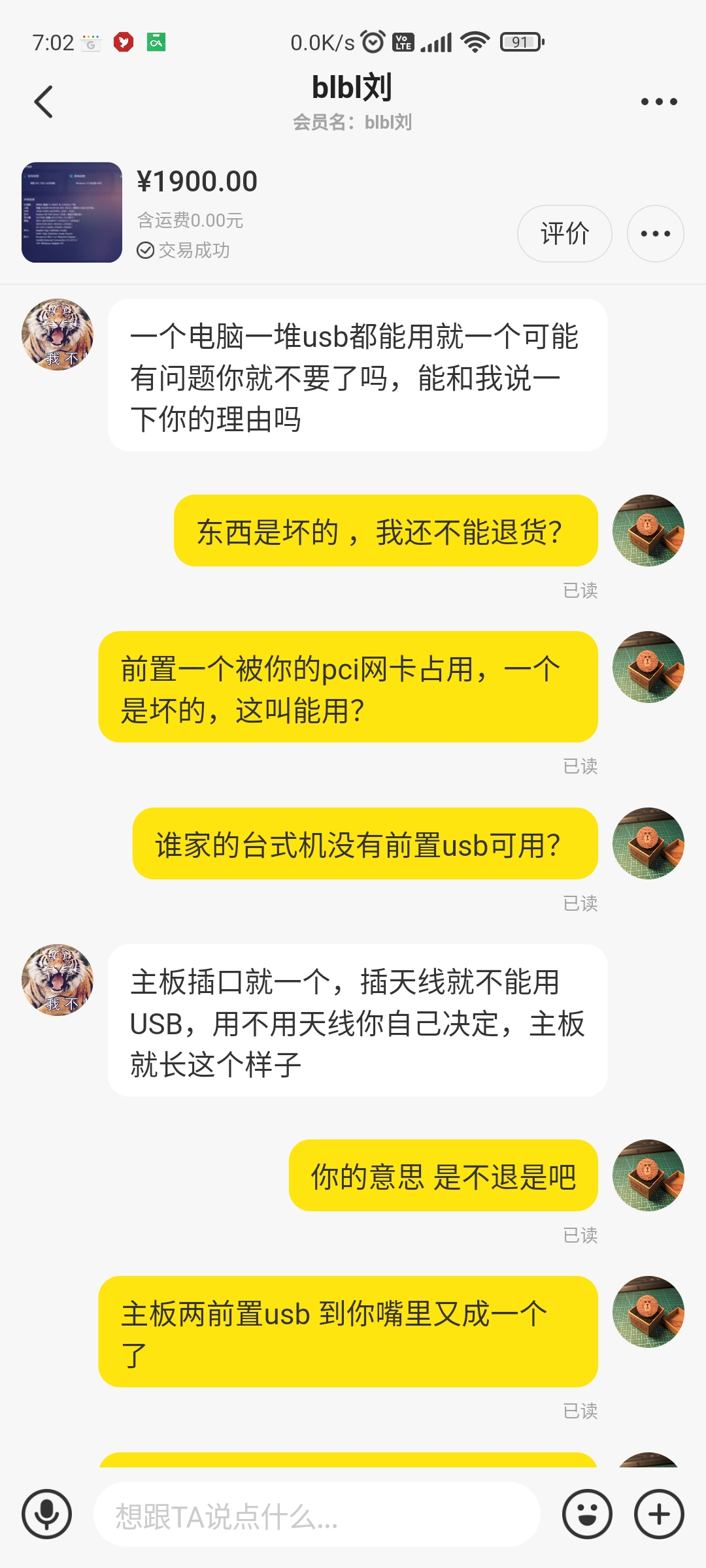Viewport: 706px width, 1568px height.
Task: Open more order options beside 评价
Action: pos(655,234)
